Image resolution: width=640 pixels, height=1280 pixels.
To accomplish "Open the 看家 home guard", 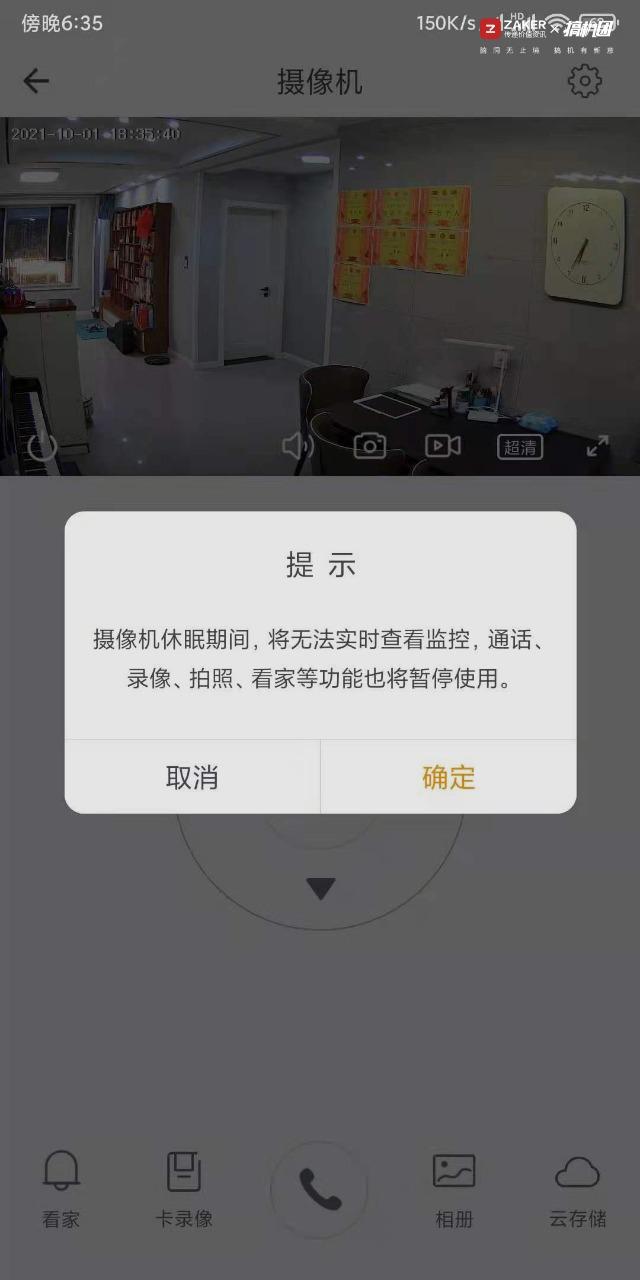I will (61, 1189).
